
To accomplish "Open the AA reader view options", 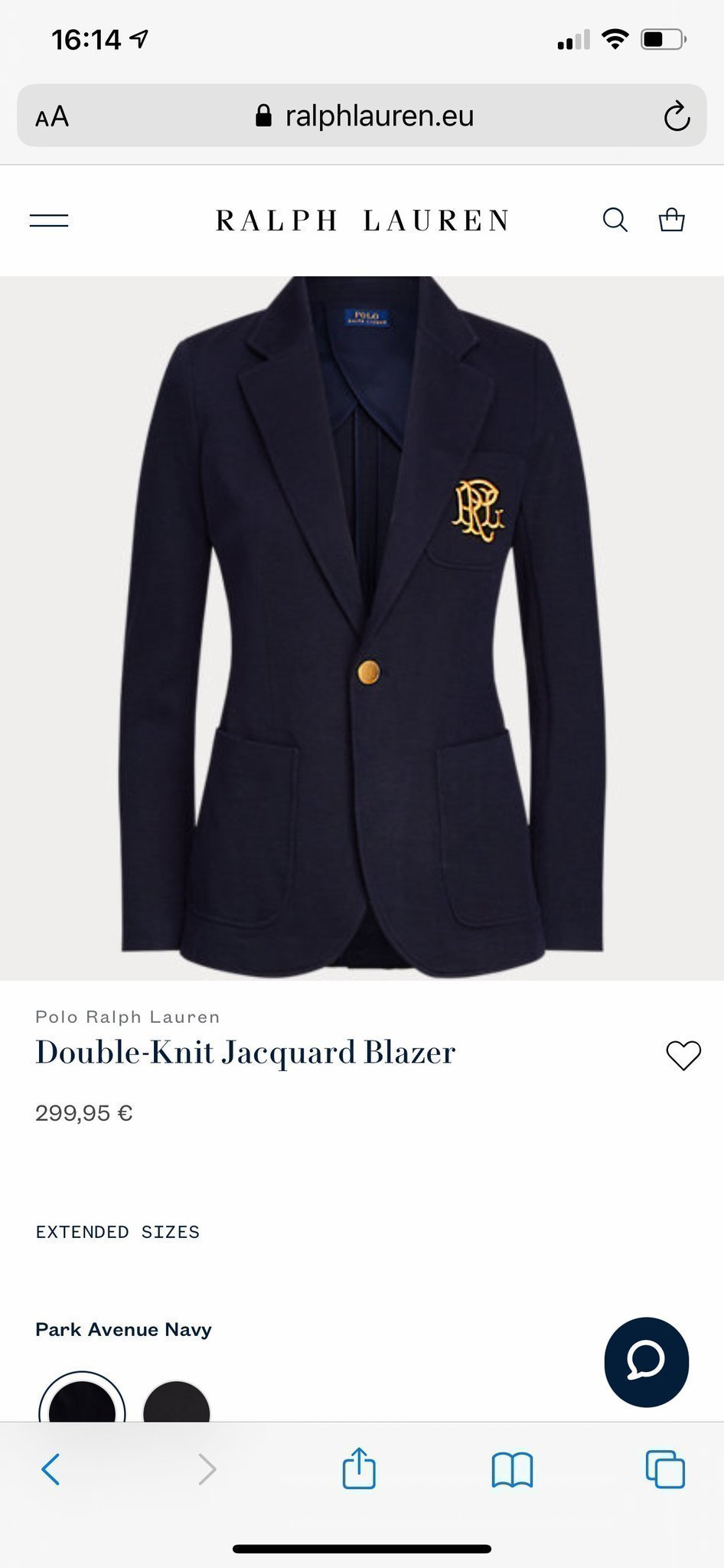I will [x=52, y=117].
